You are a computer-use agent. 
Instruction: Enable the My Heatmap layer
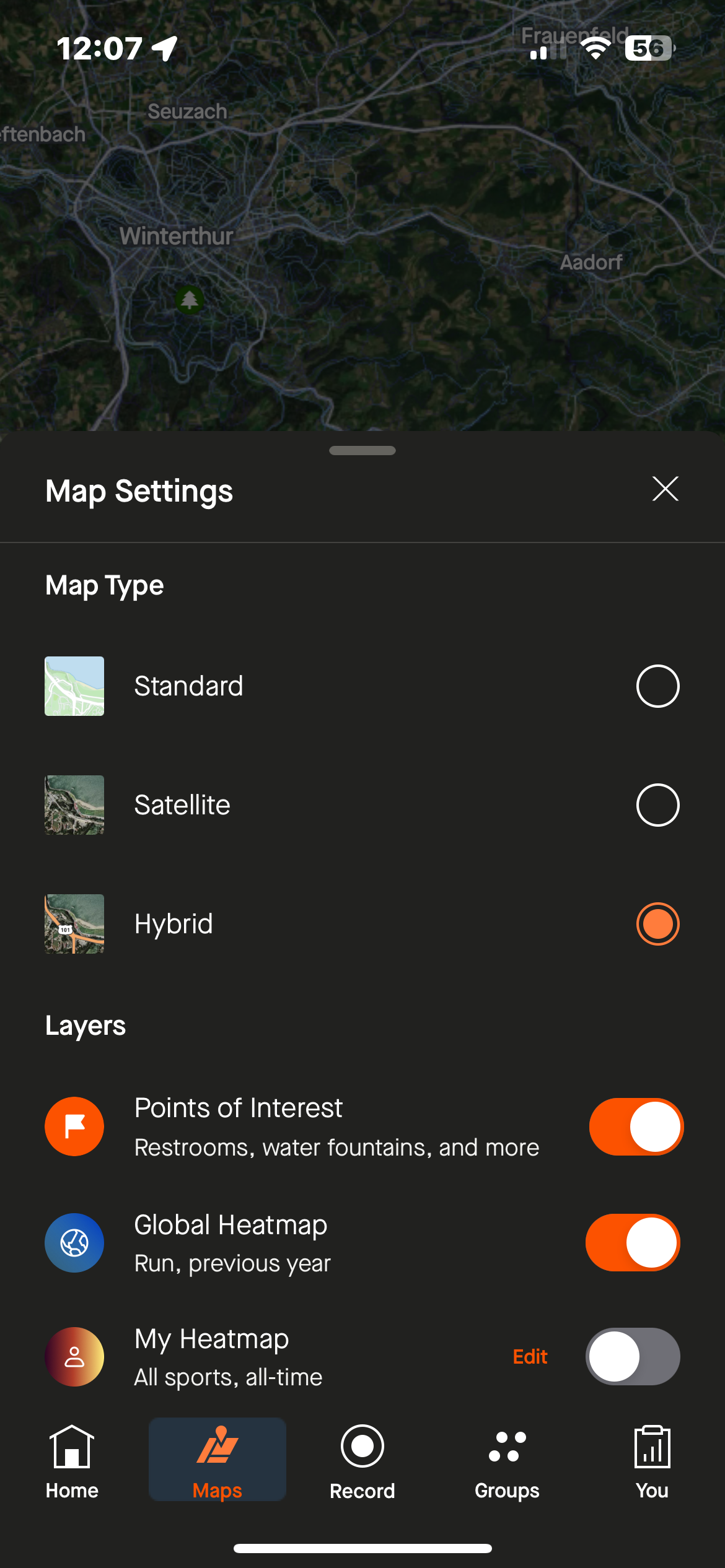(x=633, y=1357)
